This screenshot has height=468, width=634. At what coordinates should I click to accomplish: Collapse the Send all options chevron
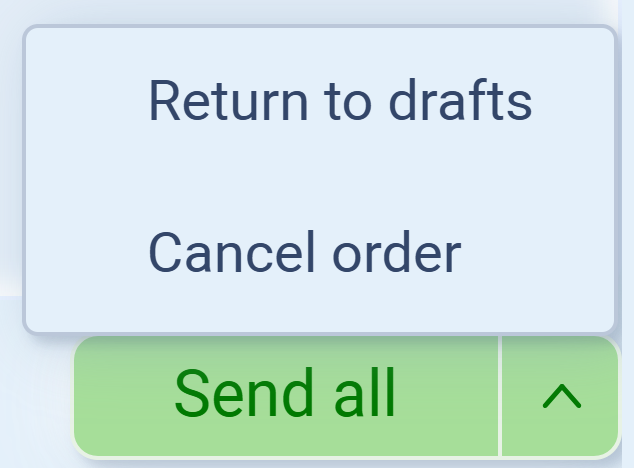coord(561,396)
